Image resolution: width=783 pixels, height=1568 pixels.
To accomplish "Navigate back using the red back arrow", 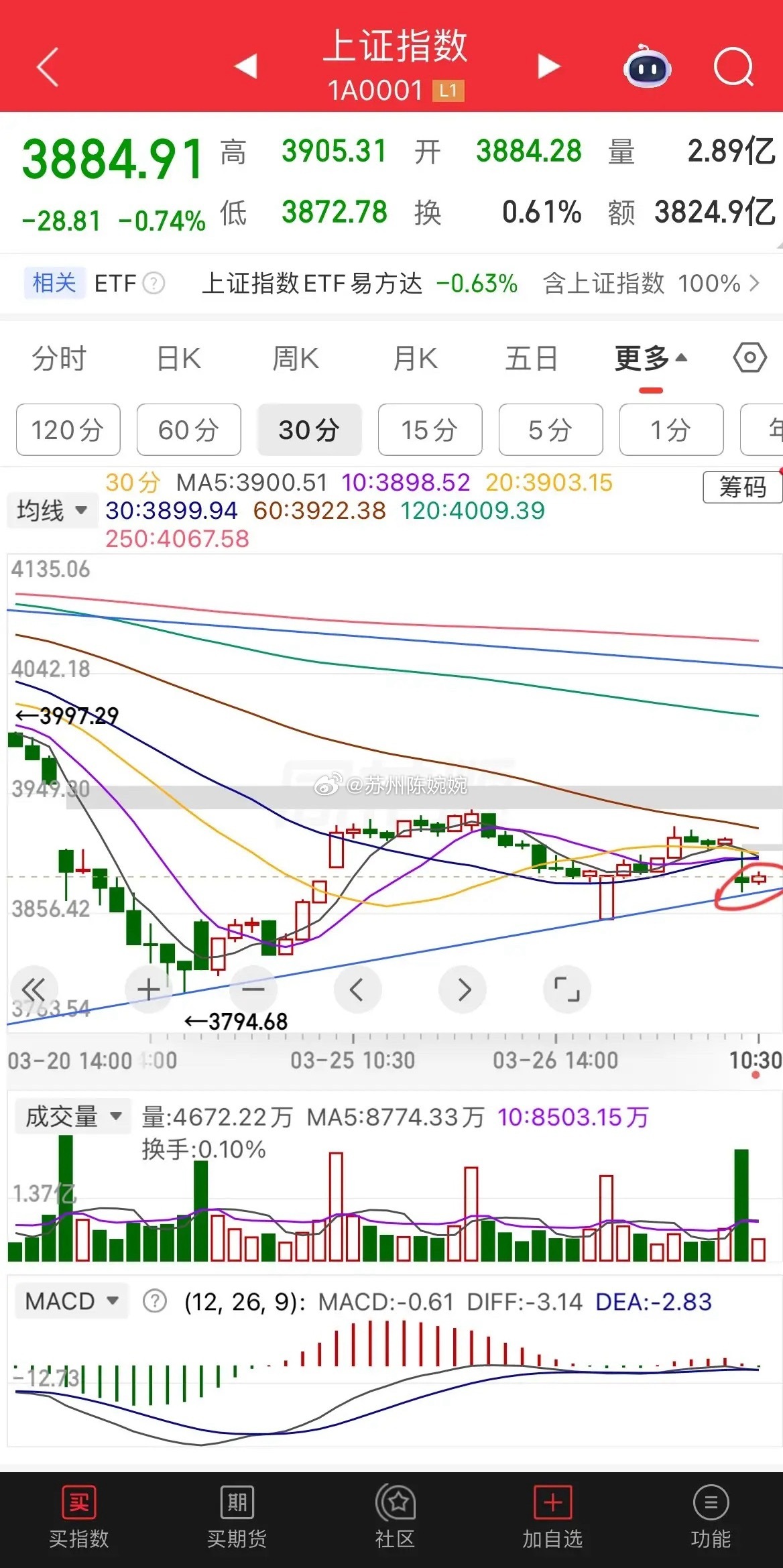I will pos(46,65).
